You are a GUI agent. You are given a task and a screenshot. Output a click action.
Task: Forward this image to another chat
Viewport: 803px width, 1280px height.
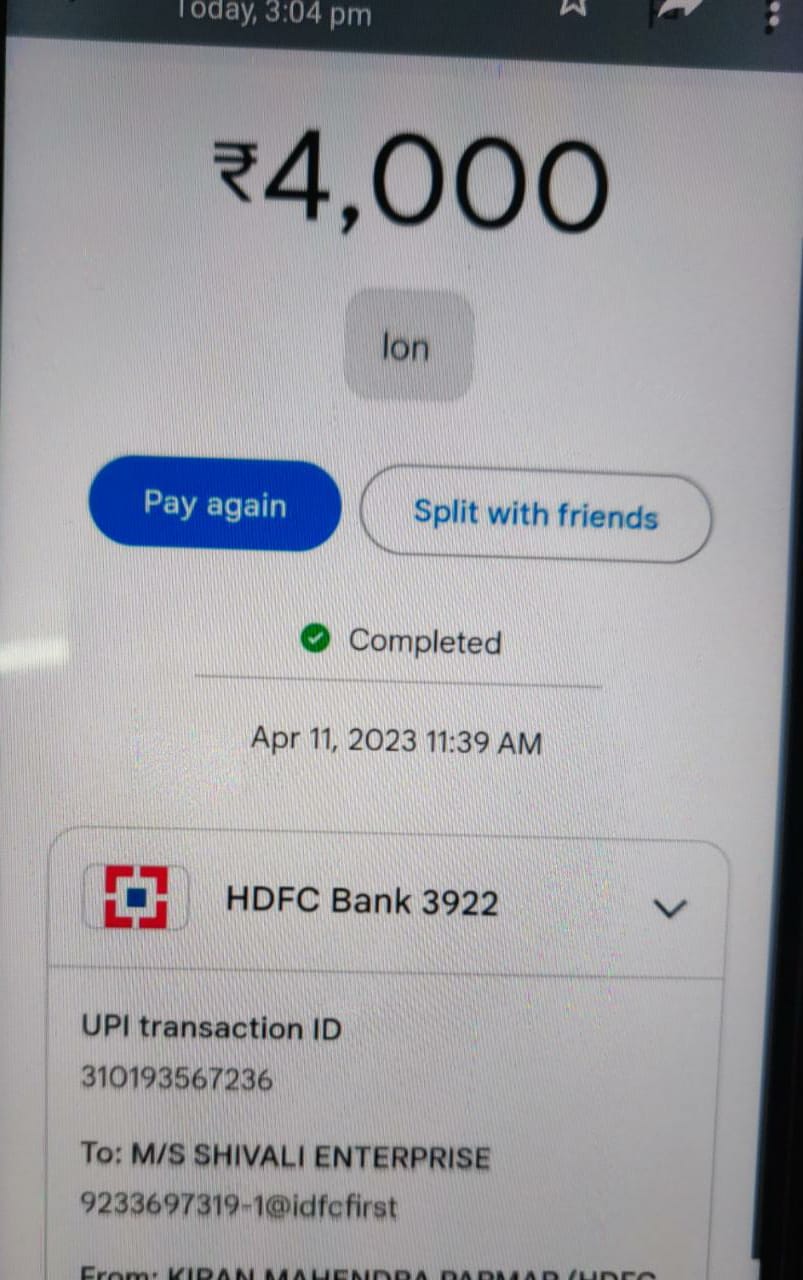pos(676,8)
